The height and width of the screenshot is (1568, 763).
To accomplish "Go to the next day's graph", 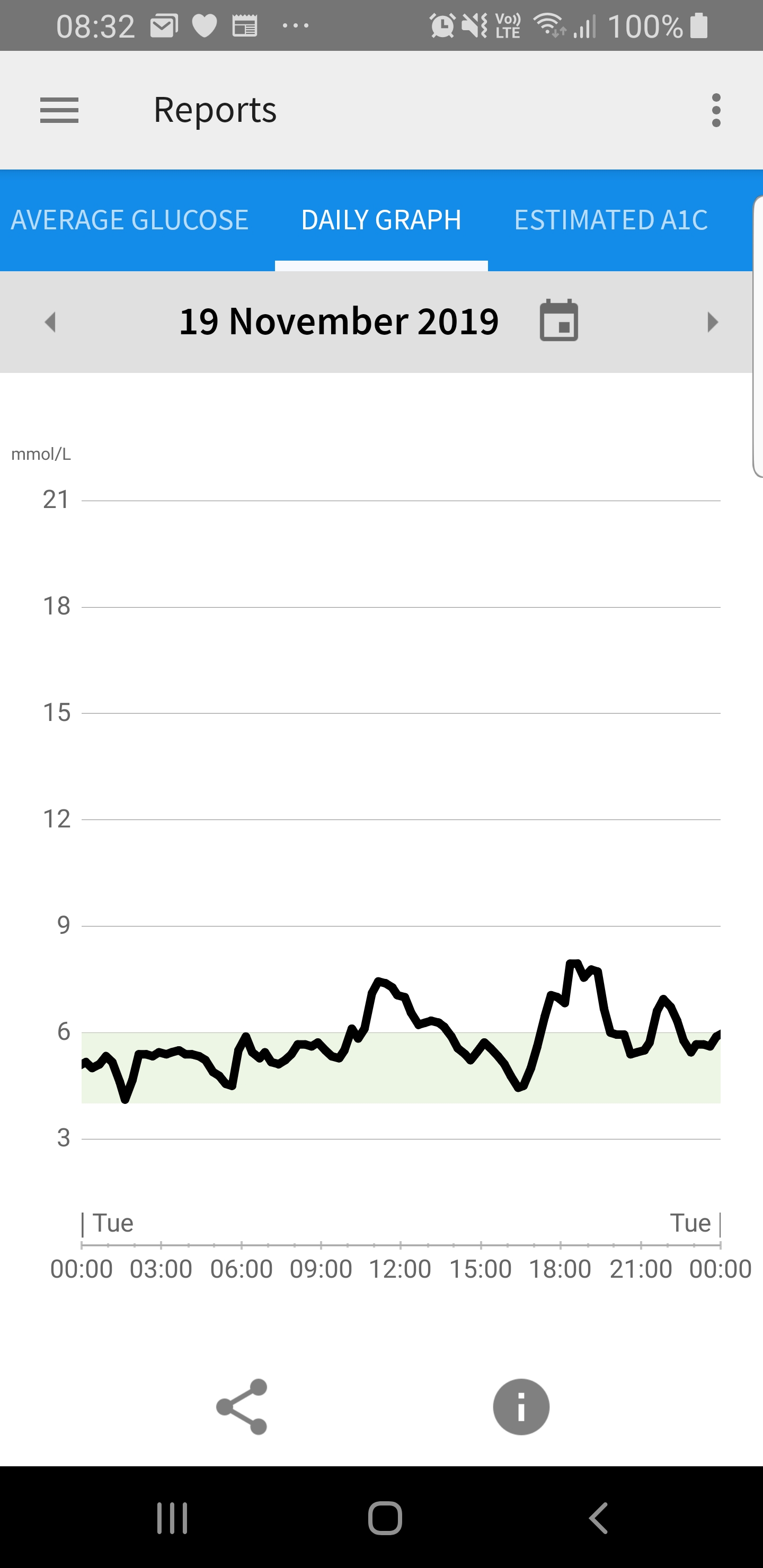I will pos(712,322).
